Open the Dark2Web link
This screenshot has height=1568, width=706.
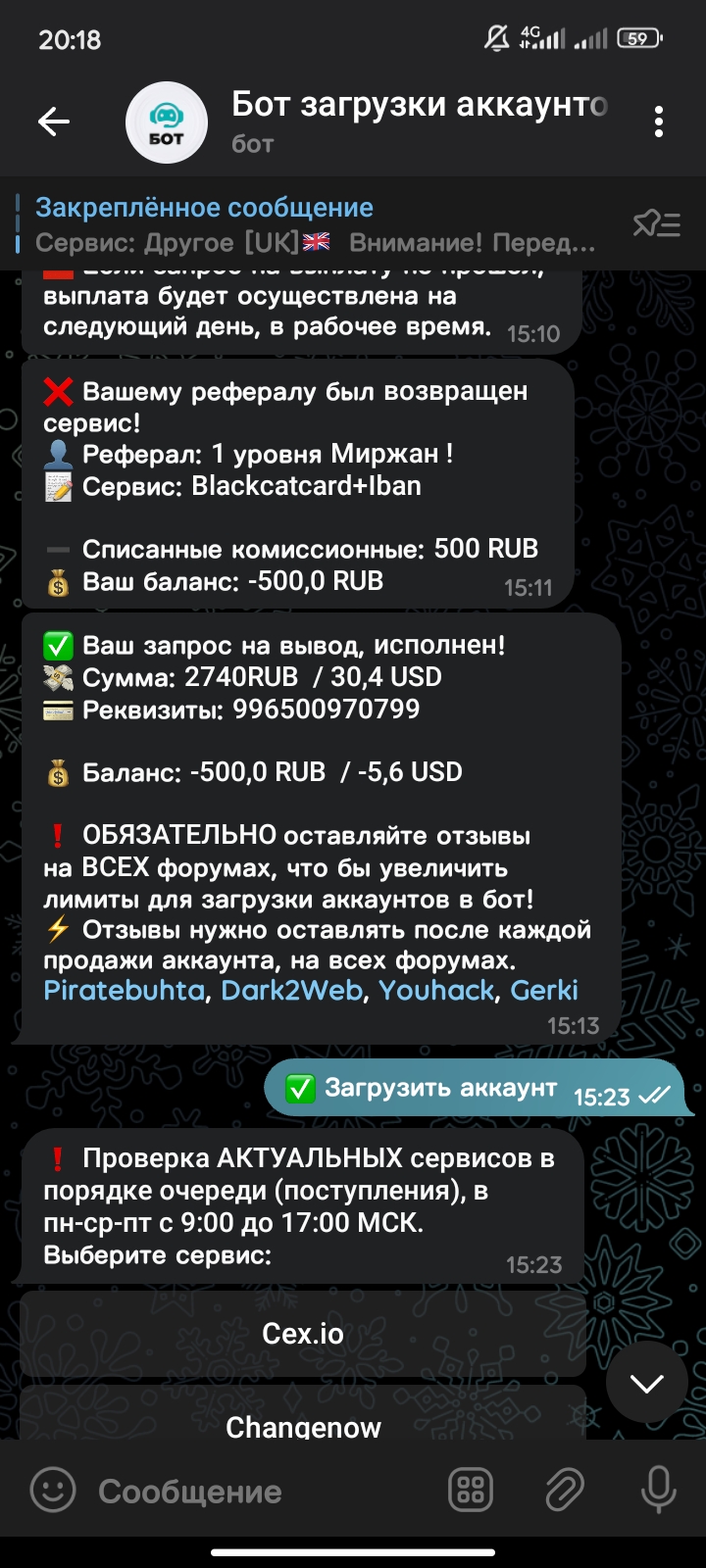(x=291, y=991)
